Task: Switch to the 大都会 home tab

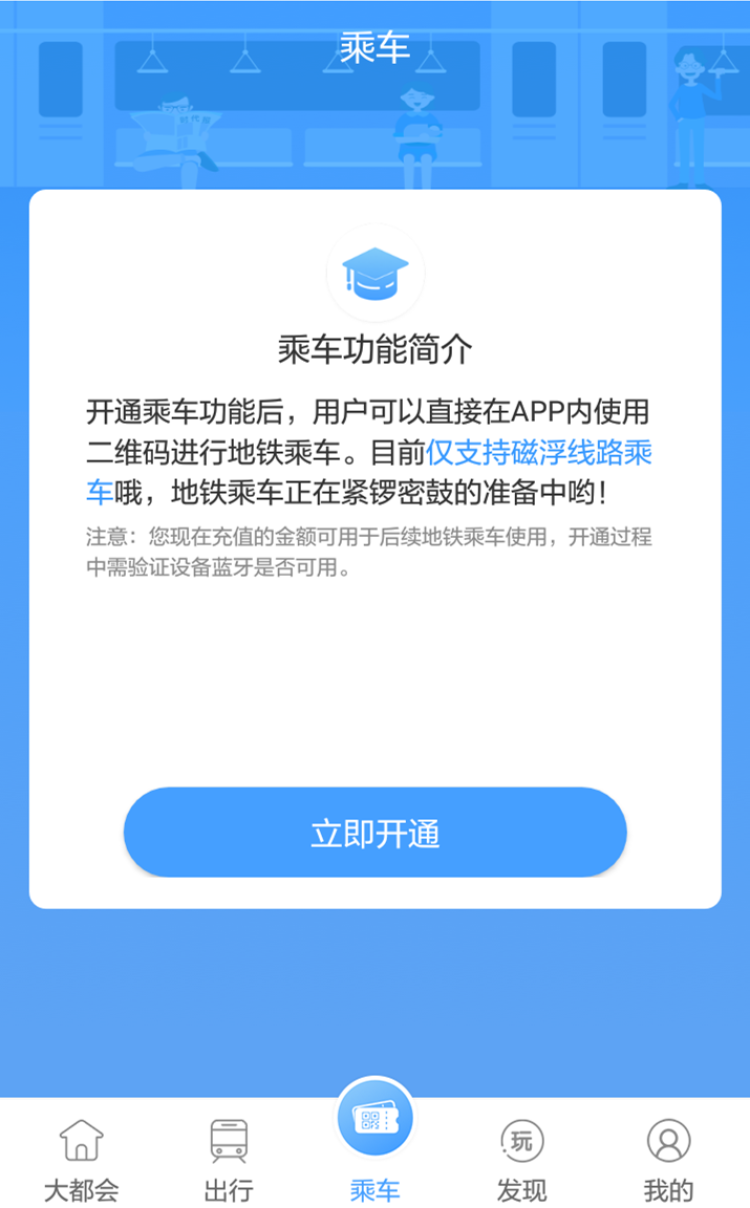Action: click(81, 1160)
